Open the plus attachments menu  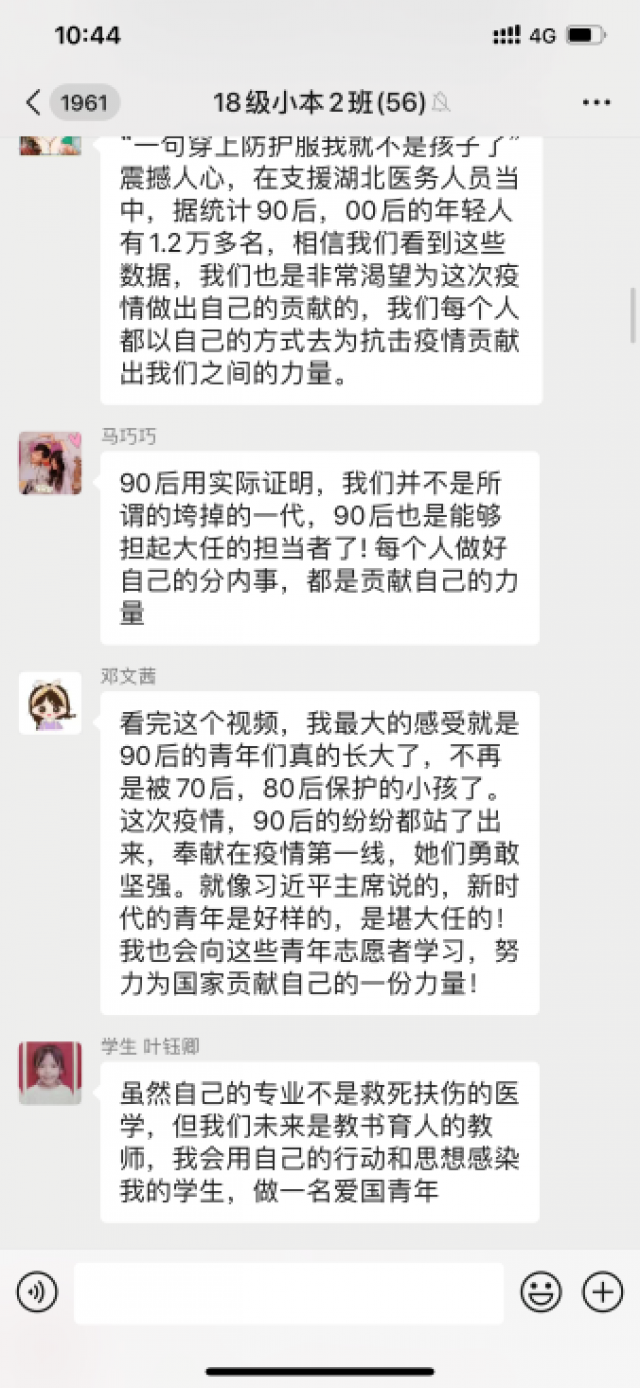602,1293
